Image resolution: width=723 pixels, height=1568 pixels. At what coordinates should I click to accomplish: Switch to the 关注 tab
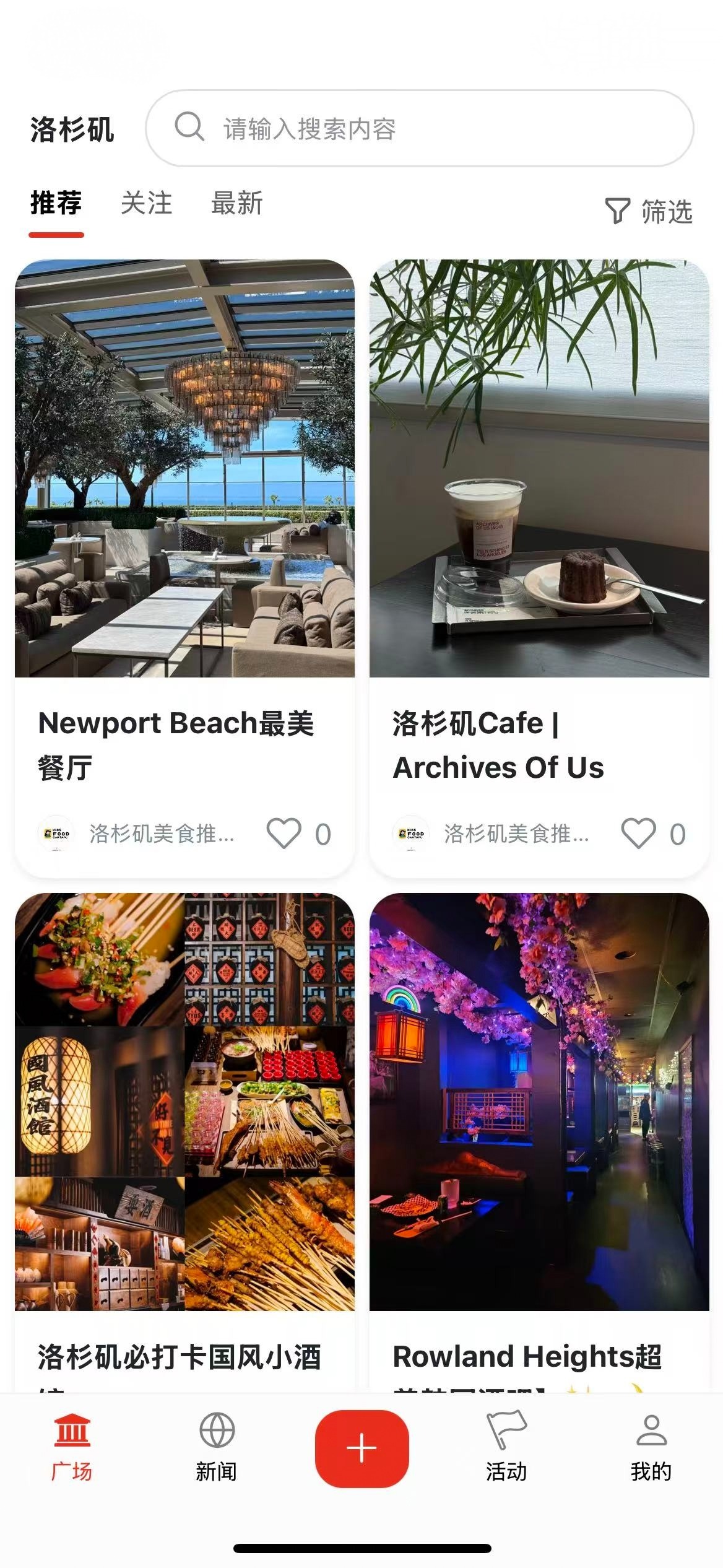tap(146, 204)
